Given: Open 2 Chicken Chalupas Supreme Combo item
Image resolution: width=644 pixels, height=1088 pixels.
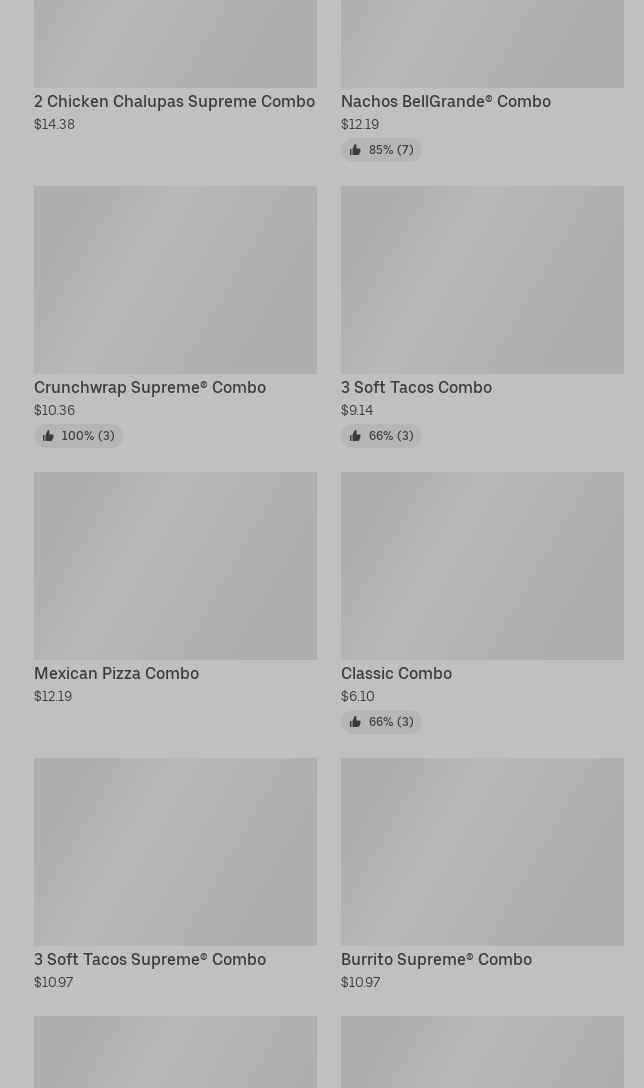Looking at the screenshot, I should click(175, 60).
